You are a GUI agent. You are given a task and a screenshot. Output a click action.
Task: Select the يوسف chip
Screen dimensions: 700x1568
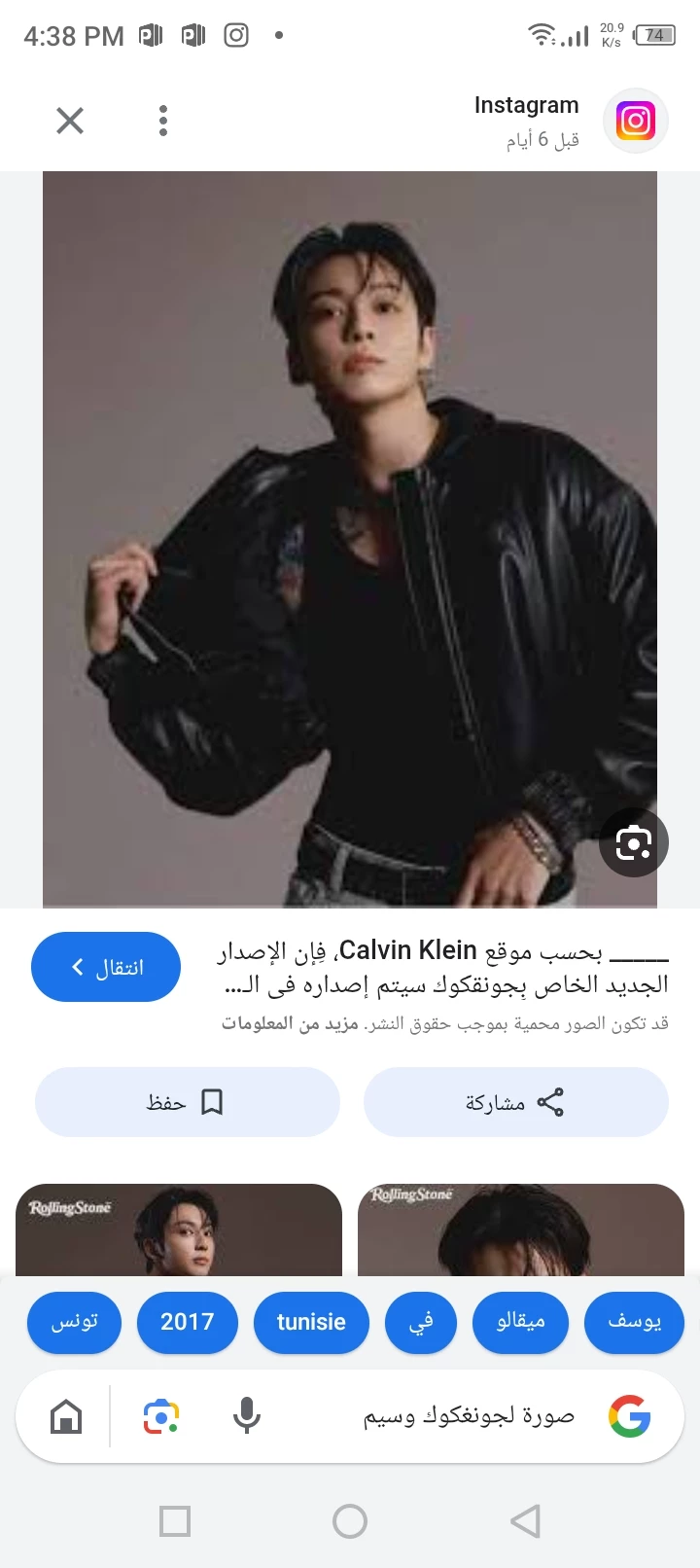pos(634,1322)
